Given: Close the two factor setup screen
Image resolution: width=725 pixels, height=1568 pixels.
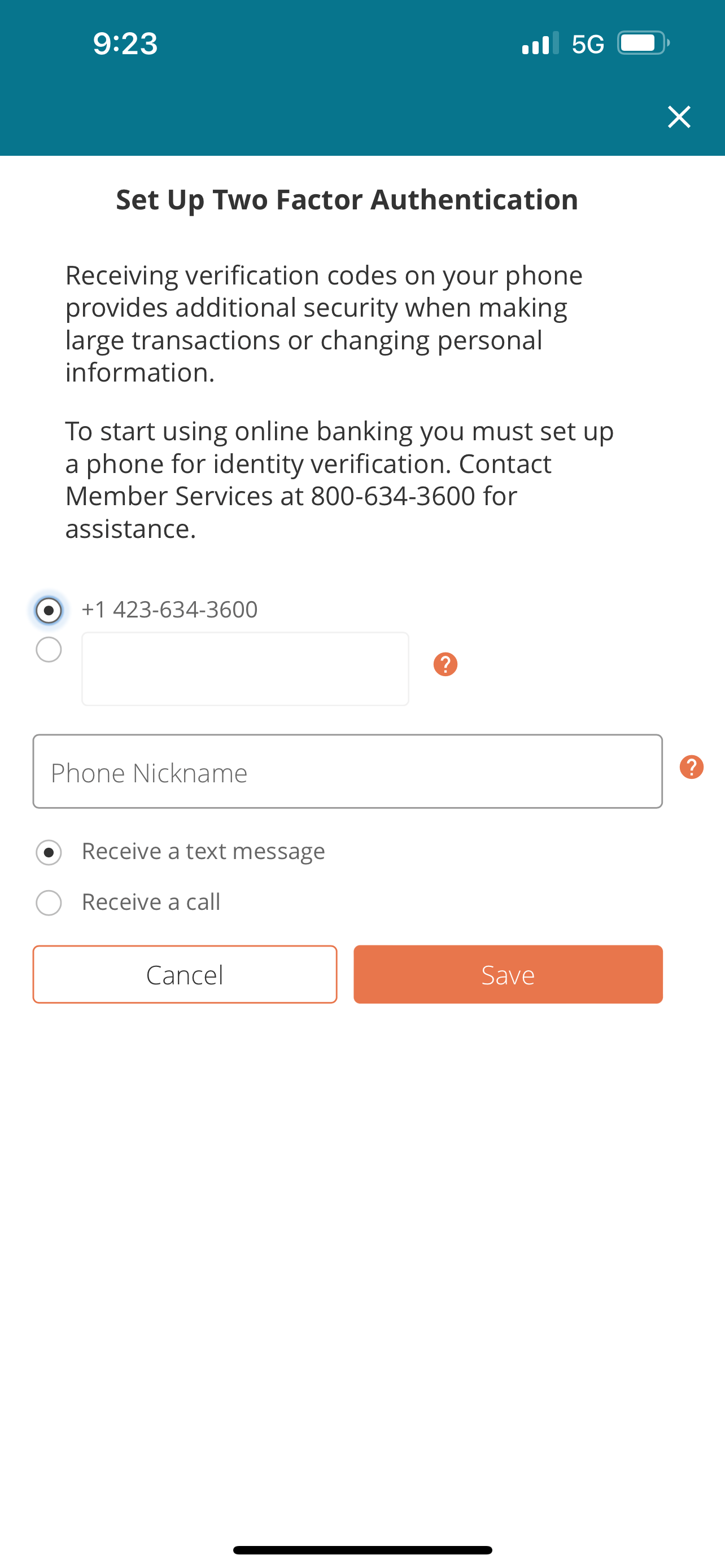Looking at the screenshot, I should 679,117.
